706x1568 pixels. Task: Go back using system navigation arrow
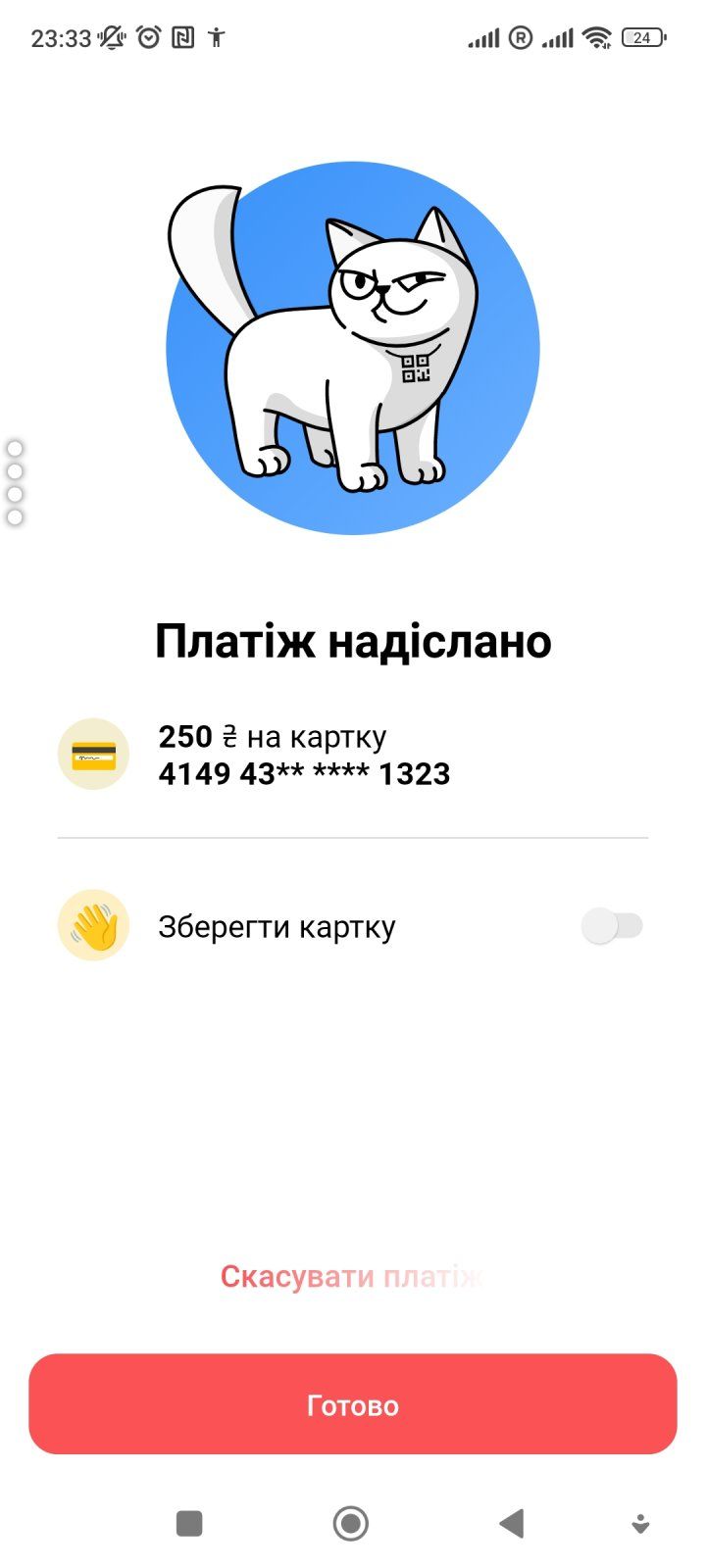point(511,1523)
